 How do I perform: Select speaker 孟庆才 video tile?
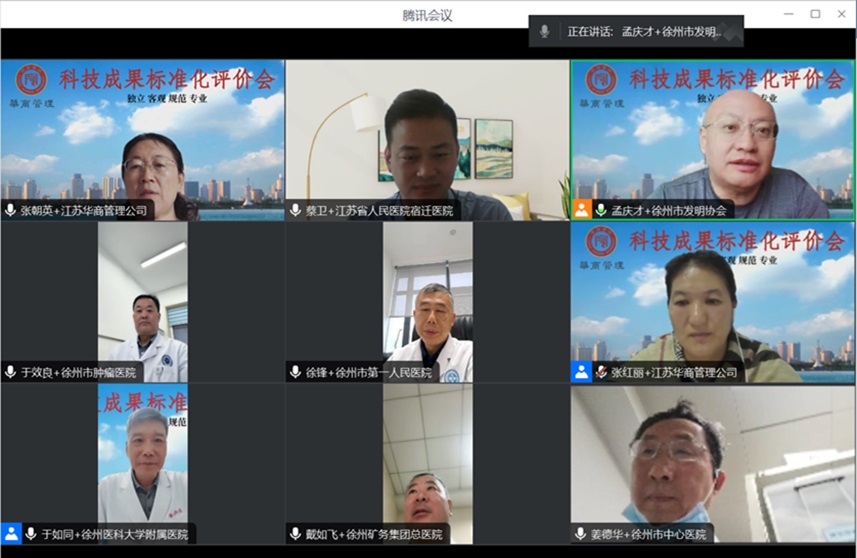(x=713, y=139)
